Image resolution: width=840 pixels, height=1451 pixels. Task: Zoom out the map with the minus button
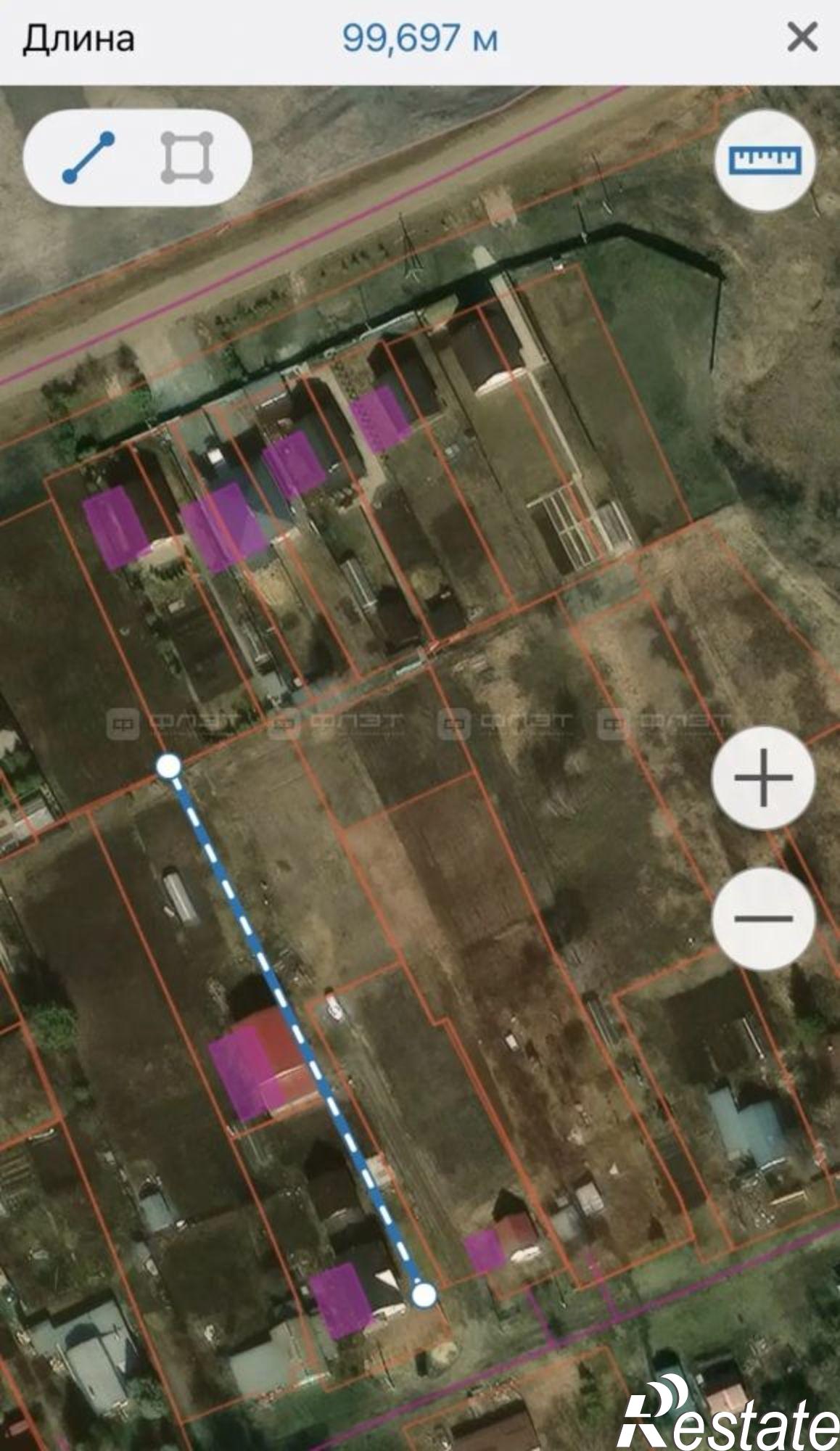tap(764, 918)
